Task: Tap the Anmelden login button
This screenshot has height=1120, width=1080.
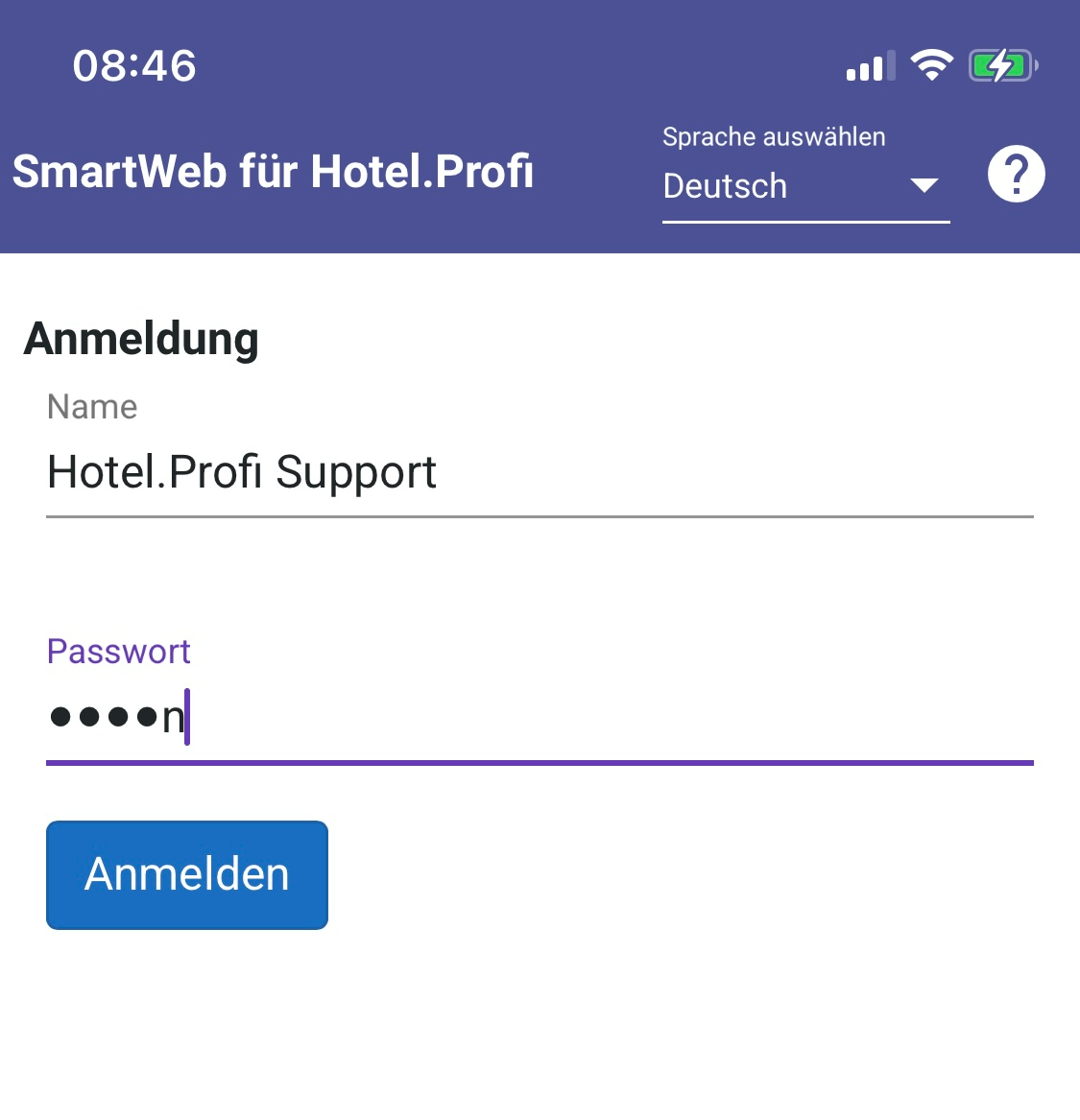Action: pos(187,874)
